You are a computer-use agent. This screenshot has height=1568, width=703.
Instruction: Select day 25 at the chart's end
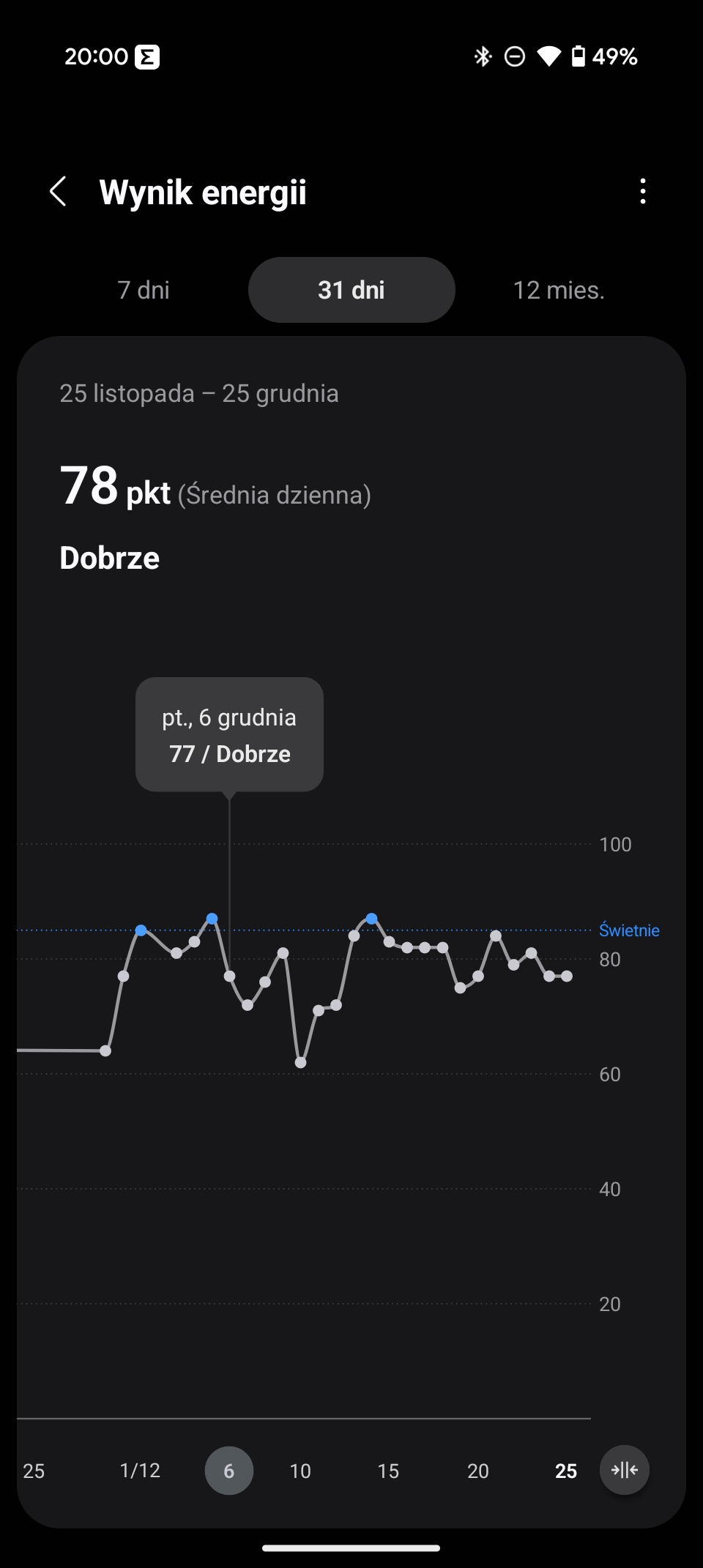(566, 1471)
